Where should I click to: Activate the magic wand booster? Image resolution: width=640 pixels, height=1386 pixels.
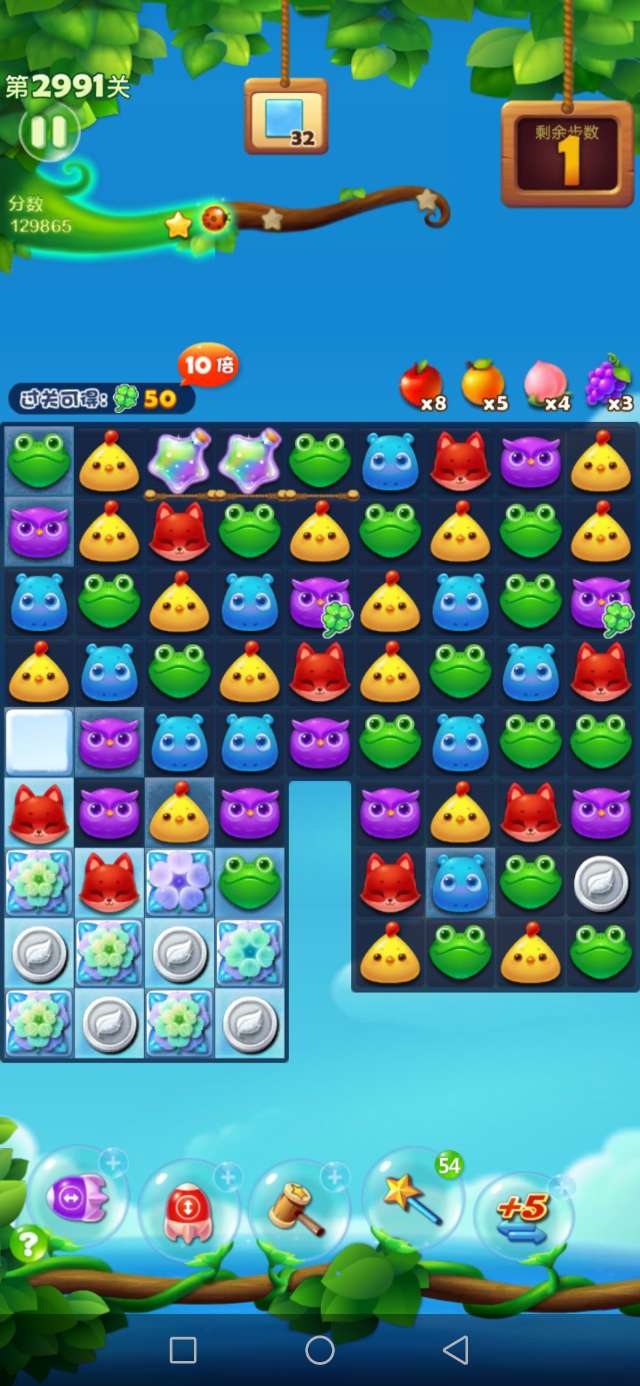click(x=411, y=1197)
